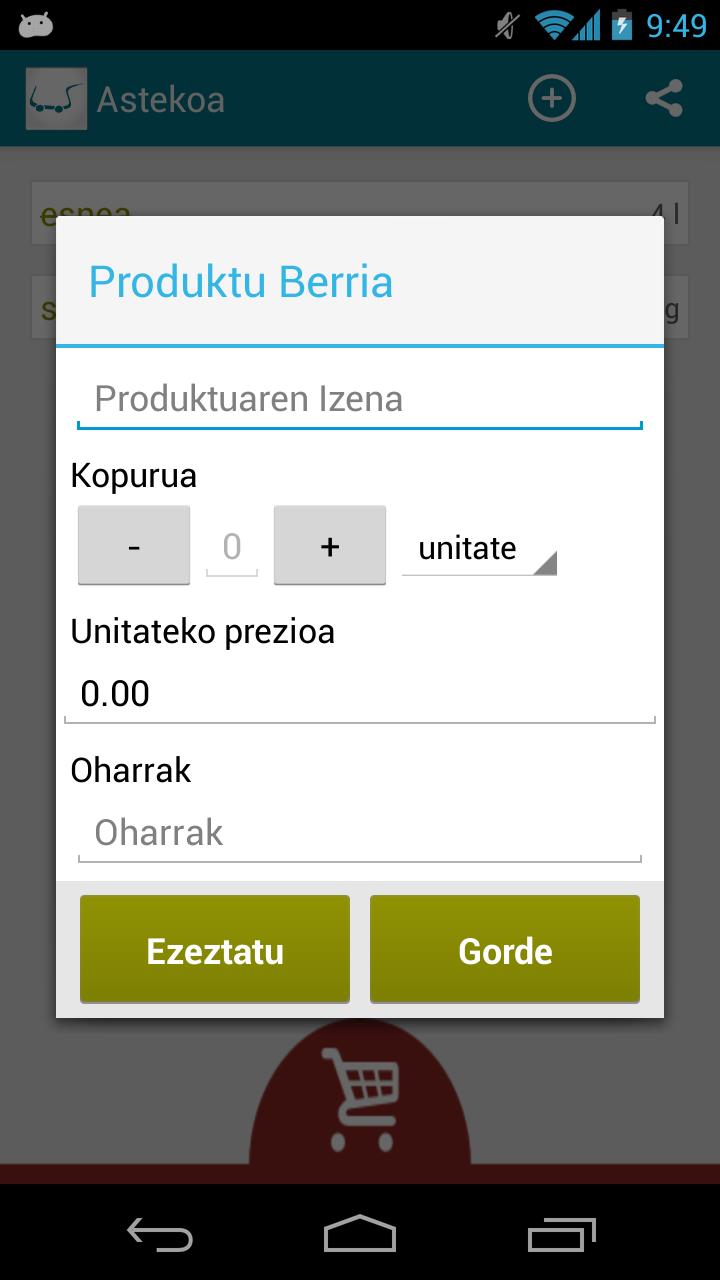Save the product with Gorde
Viewport: 720px width, 1280px height.
tap(505, 950)
